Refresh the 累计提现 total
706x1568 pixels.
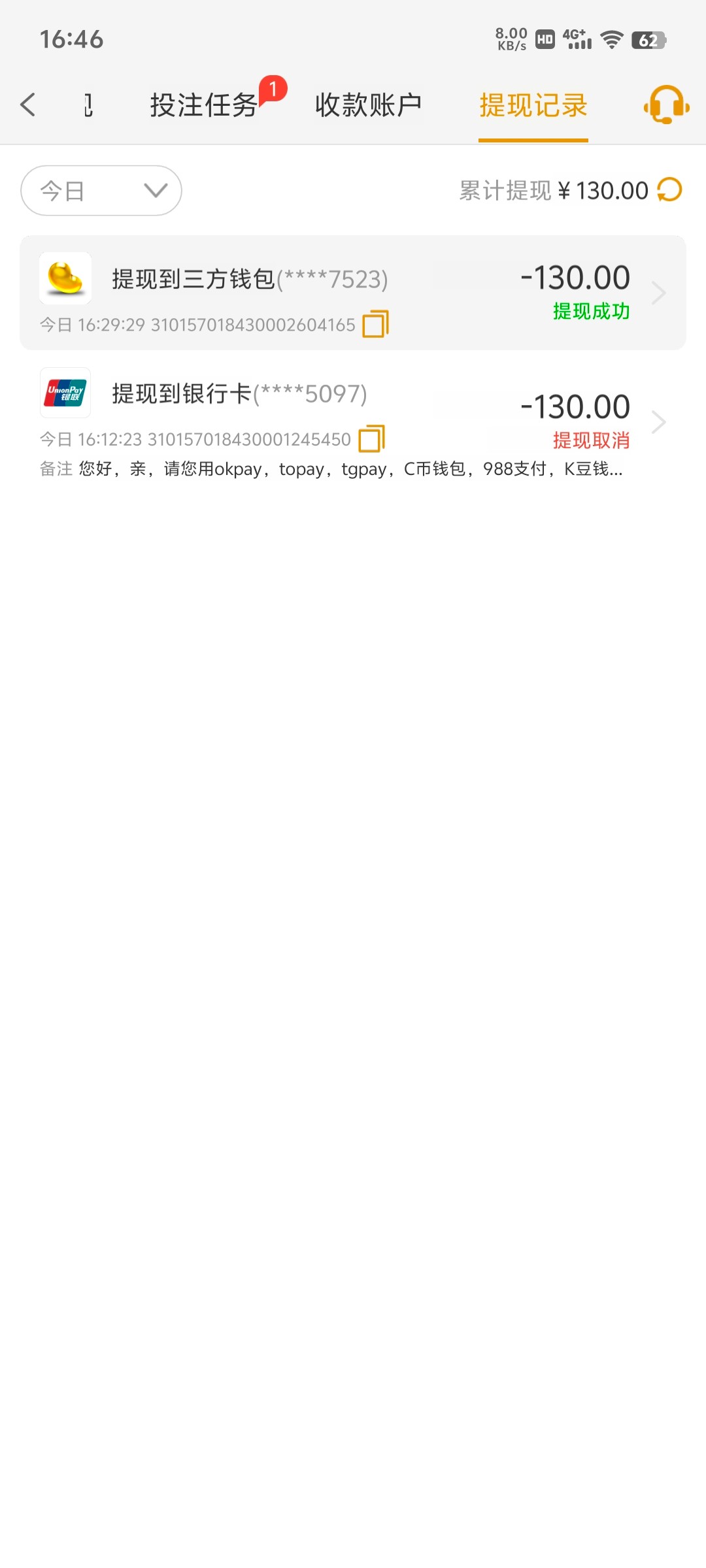[669, 190]
